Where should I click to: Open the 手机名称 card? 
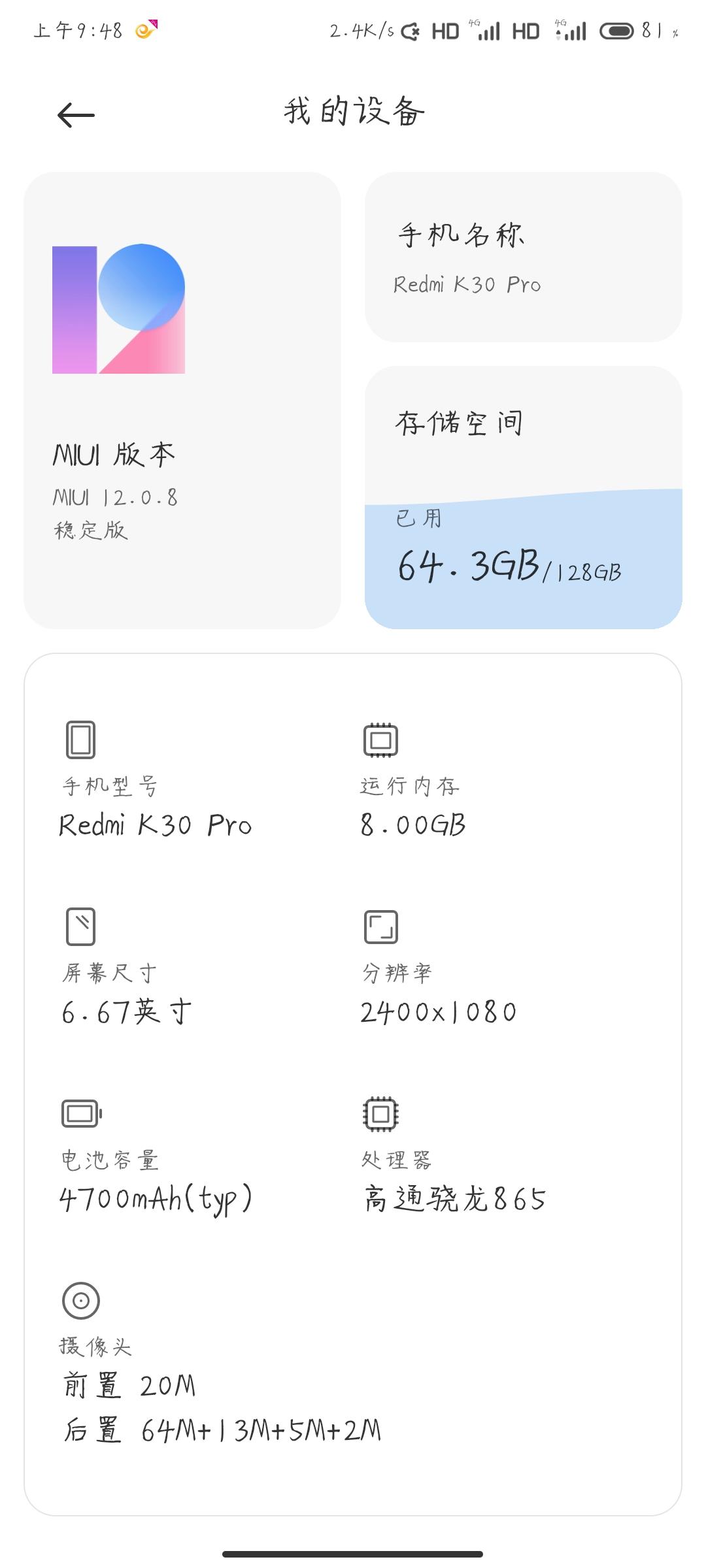(523, 257)
